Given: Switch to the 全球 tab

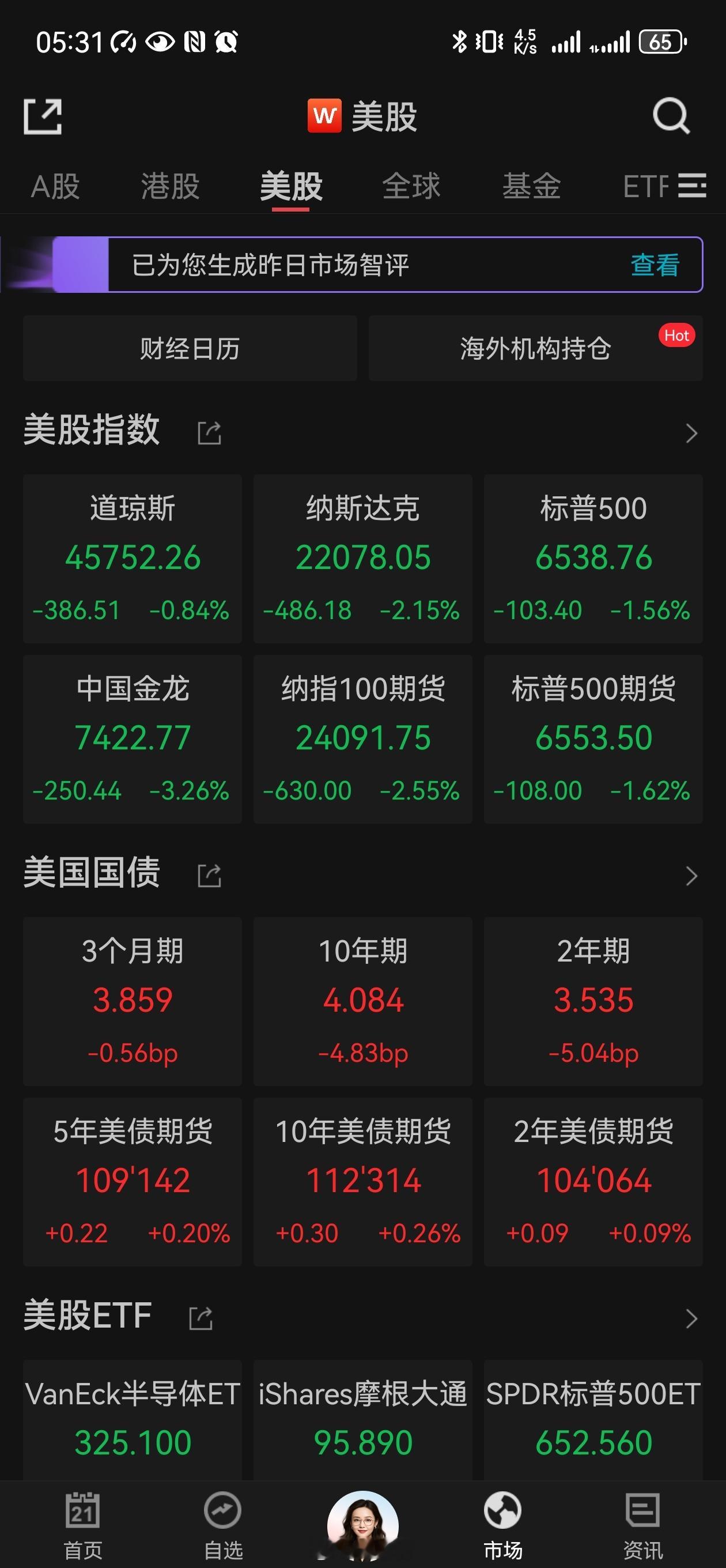Looking at the screenshot, I should tap(411, 187).
